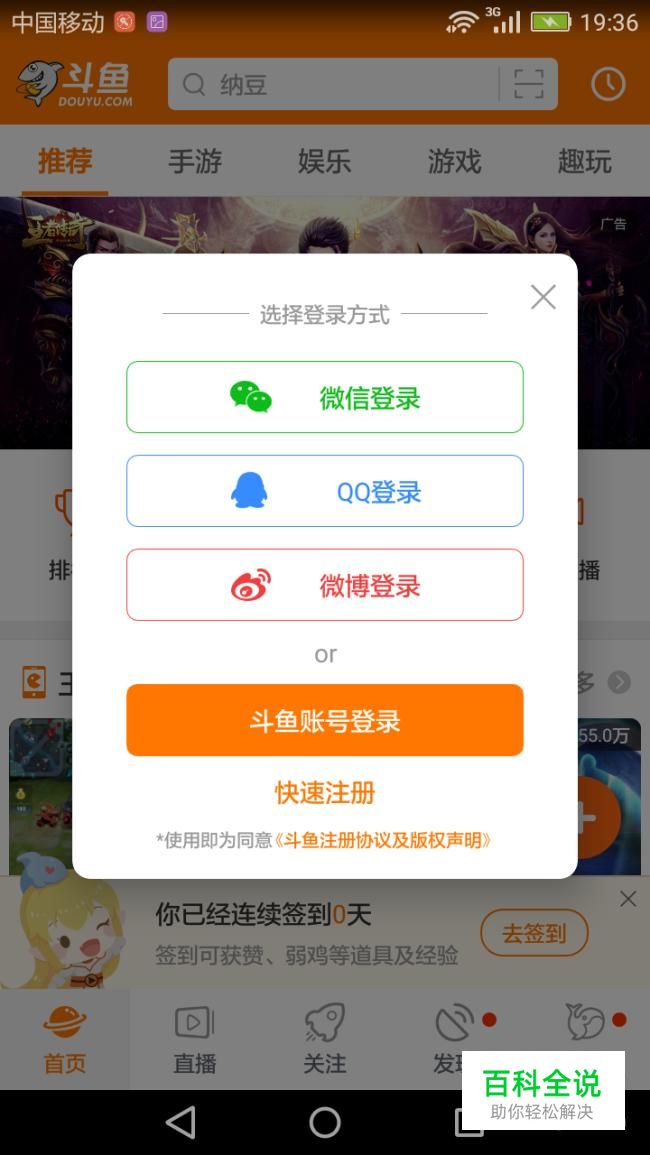Log in with WeChat (微信登录)
Image resolution: width=650 pixels, height=1155 pixels.
[x=325, y=397]
